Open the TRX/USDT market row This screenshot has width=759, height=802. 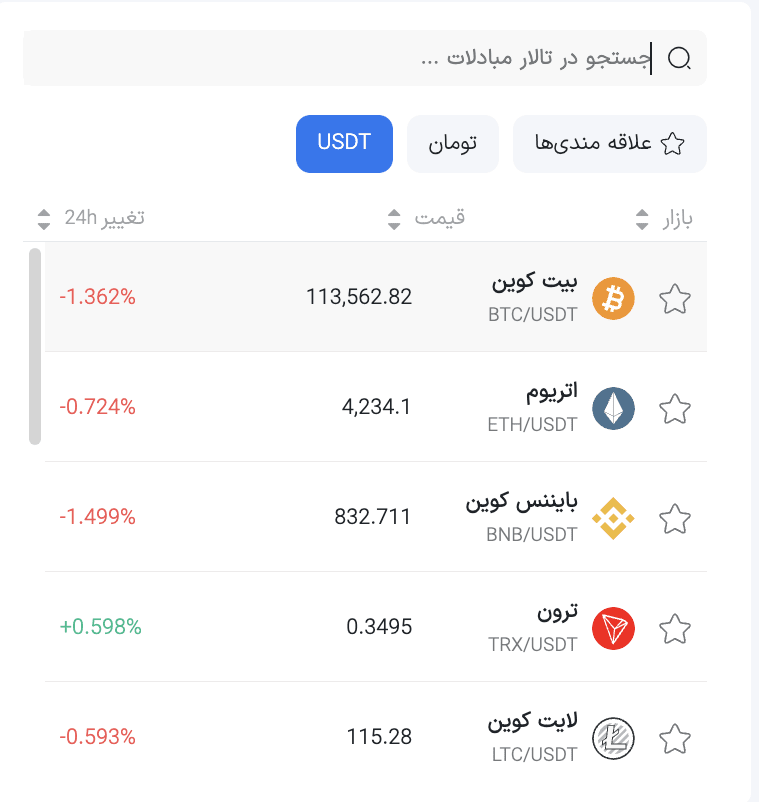(x=400, y=627)
